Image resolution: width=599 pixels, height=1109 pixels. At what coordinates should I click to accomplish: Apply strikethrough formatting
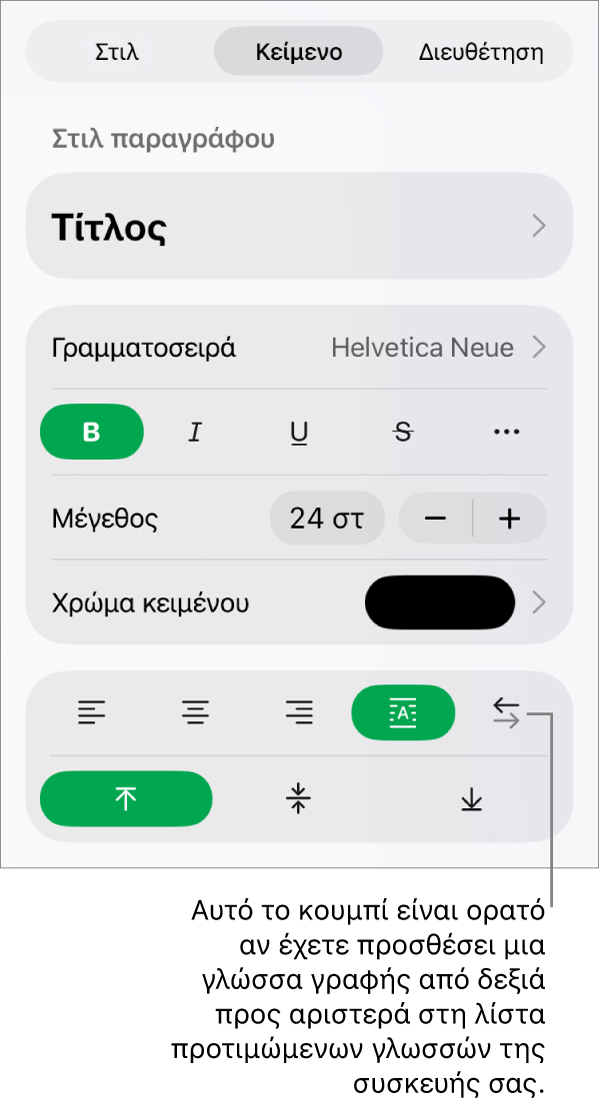pyautogui.click(x=403, y=431)
